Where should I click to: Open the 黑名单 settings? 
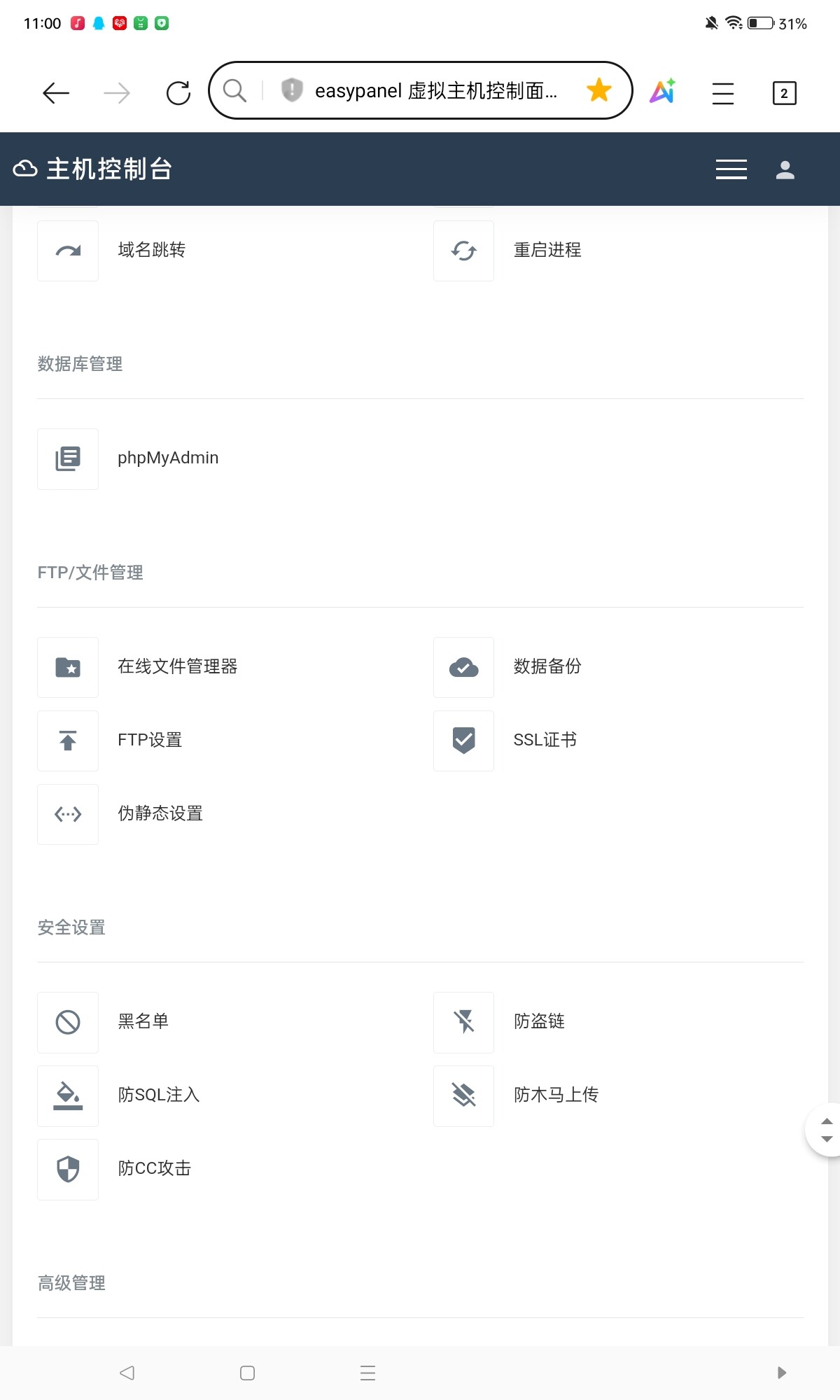pyautogui.click(x=143, y=1022)
